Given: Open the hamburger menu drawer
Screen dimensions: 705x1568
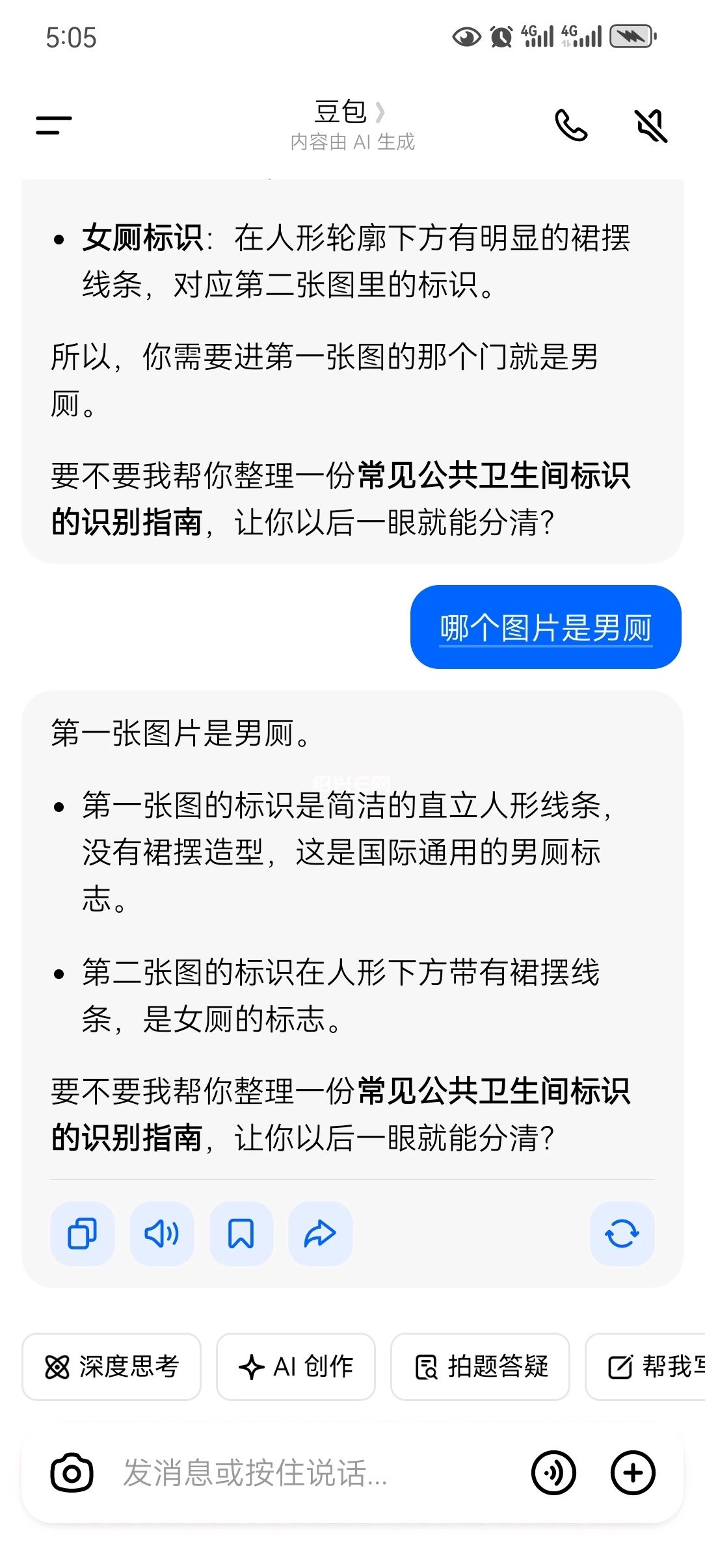Looking at the screenshot, I should pos(54,125).
